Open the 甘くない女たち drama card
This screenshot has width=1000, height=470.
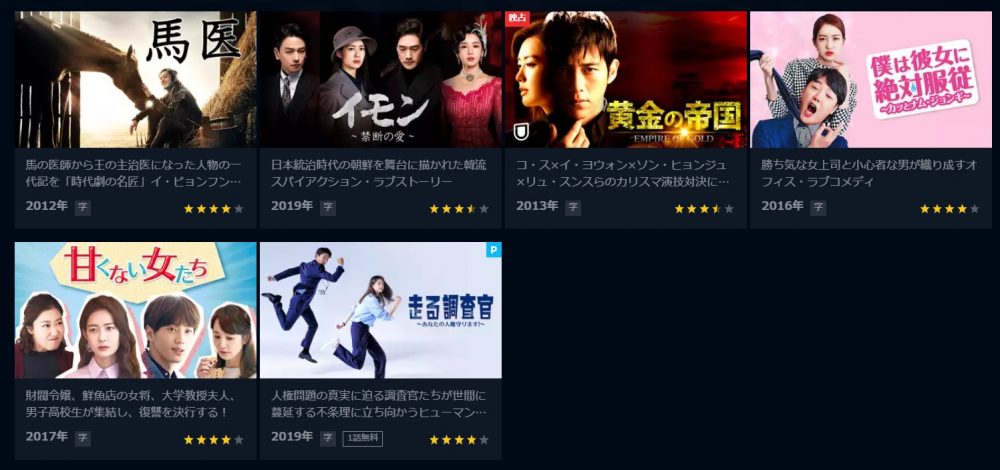pyautogui.click(x=135, y=310)
